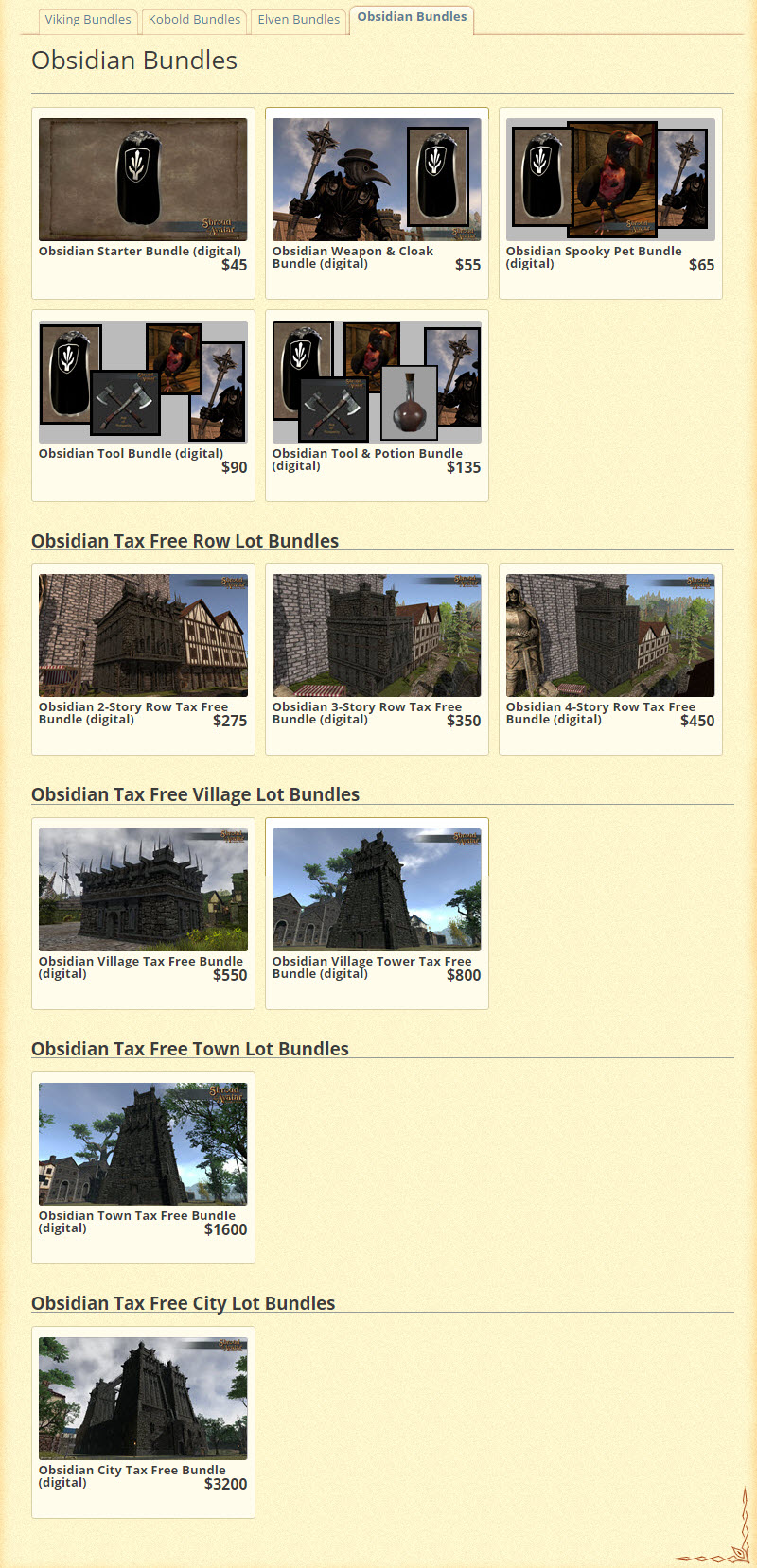Open the Obsidian 3-Story Row Tax Free Bundle
This screenshot has width=757, height=1568.
pos(377,659)
